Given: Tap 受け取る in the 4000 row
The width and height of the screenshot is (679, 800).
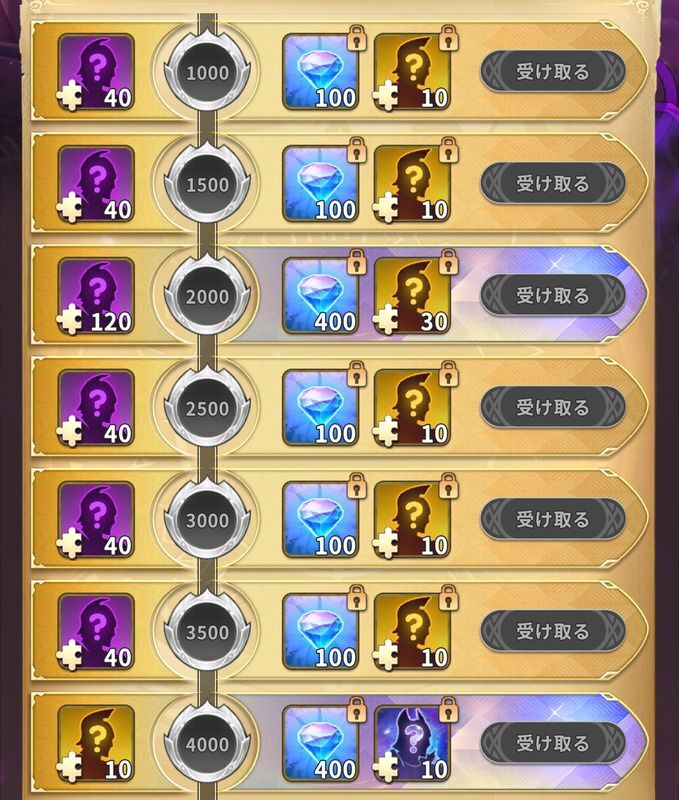Looking at the screenshot, I should [x=552, y=744].
